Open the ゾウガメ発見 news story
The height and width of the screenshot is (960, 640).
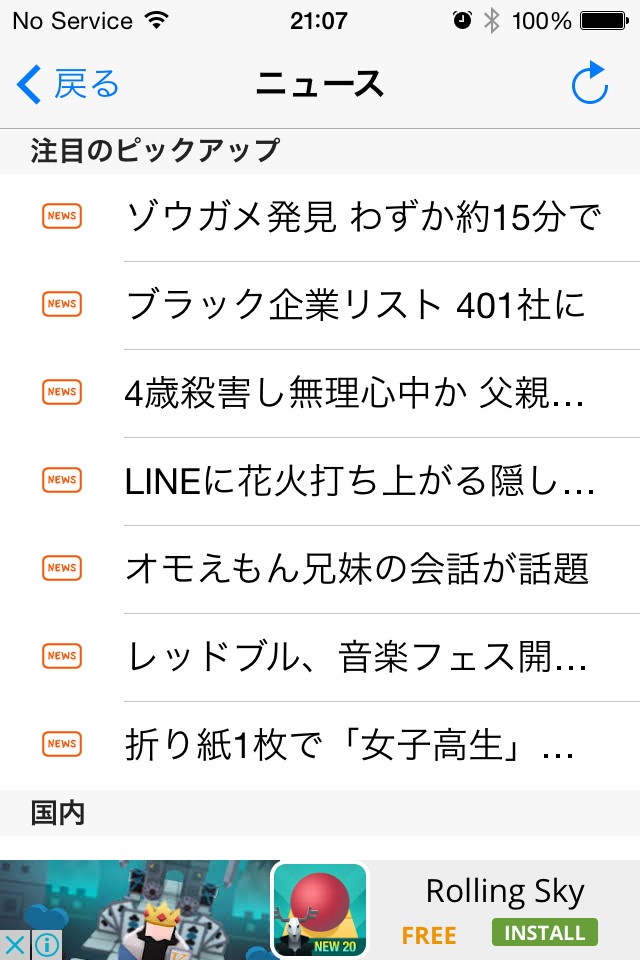[x=362, y=216]
